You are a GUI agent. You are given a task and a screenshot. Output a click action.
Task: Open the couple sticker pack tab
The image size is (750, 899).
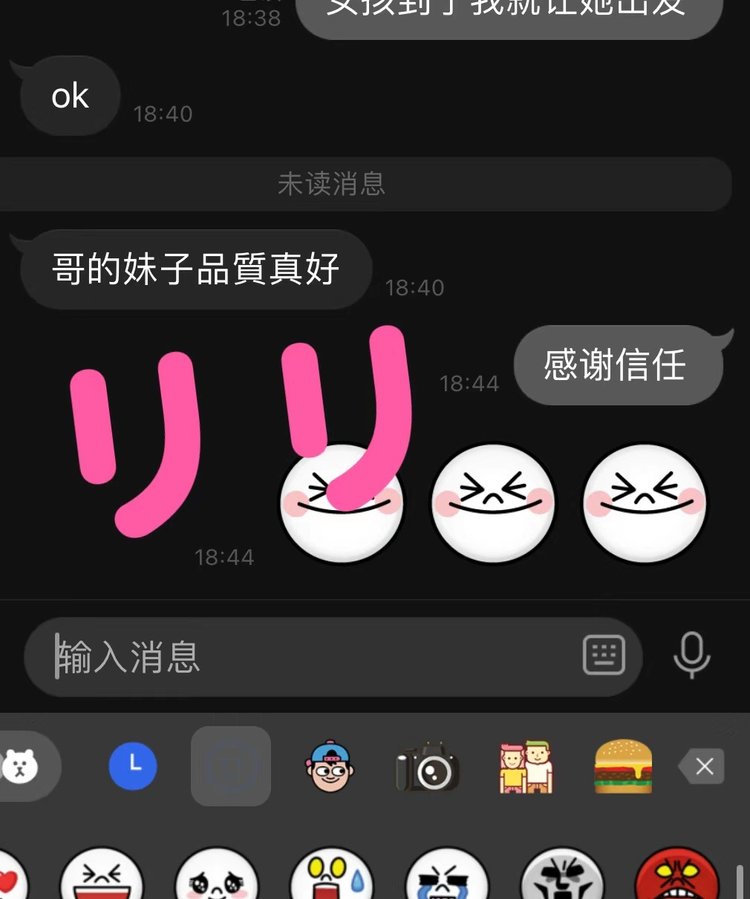pyautogui.click(x=525, y=767)
